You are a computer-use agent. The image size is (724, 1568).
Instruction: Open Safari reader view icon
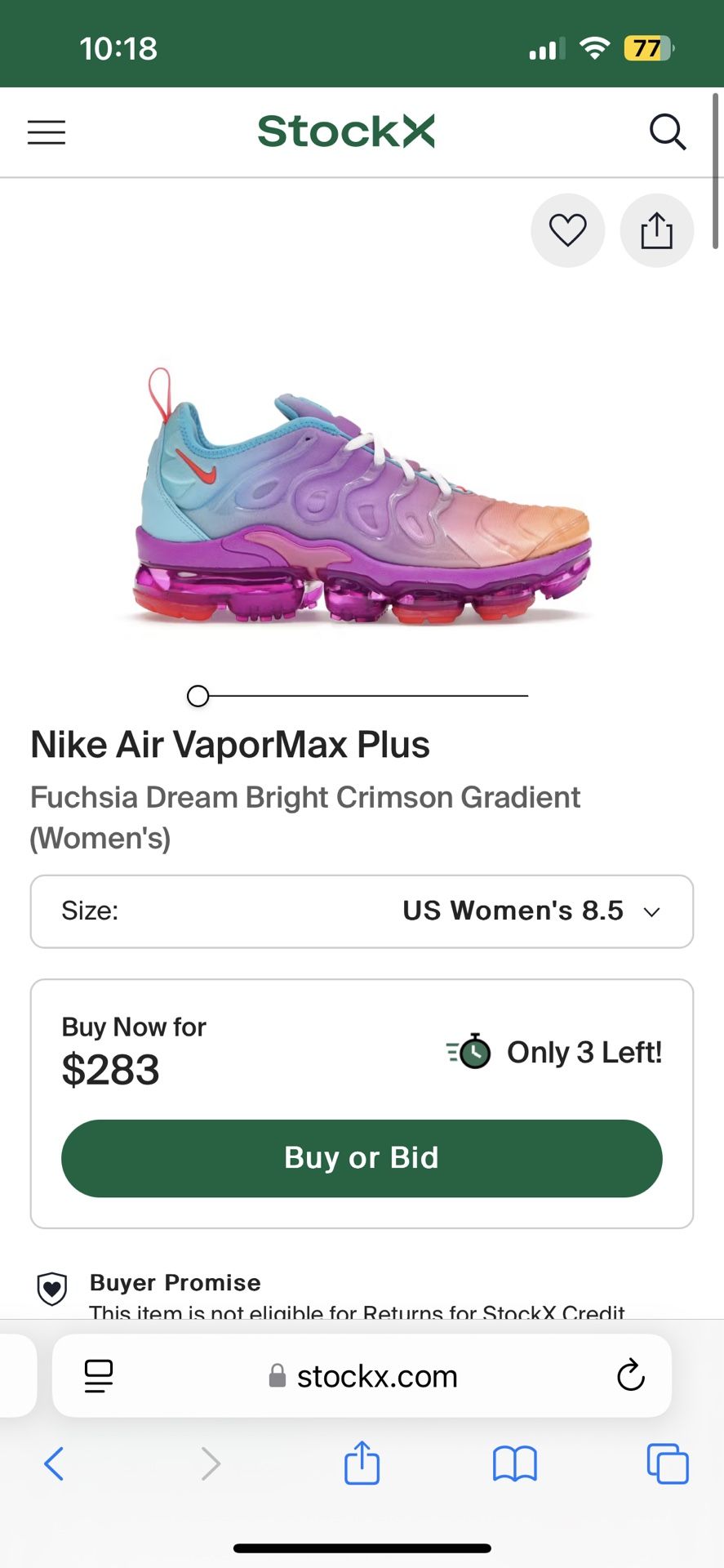98,1375
